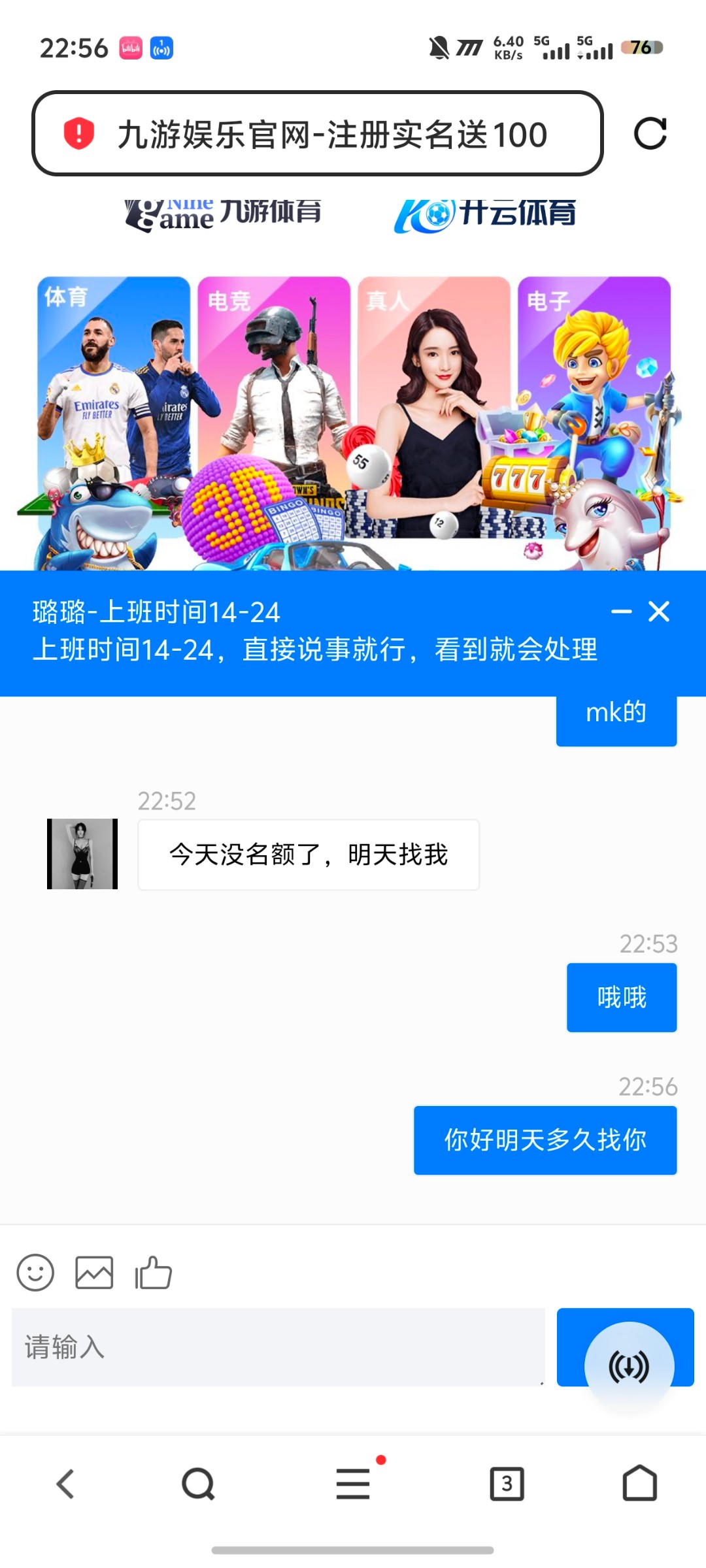Reload the page with the refresh icon

650,134
